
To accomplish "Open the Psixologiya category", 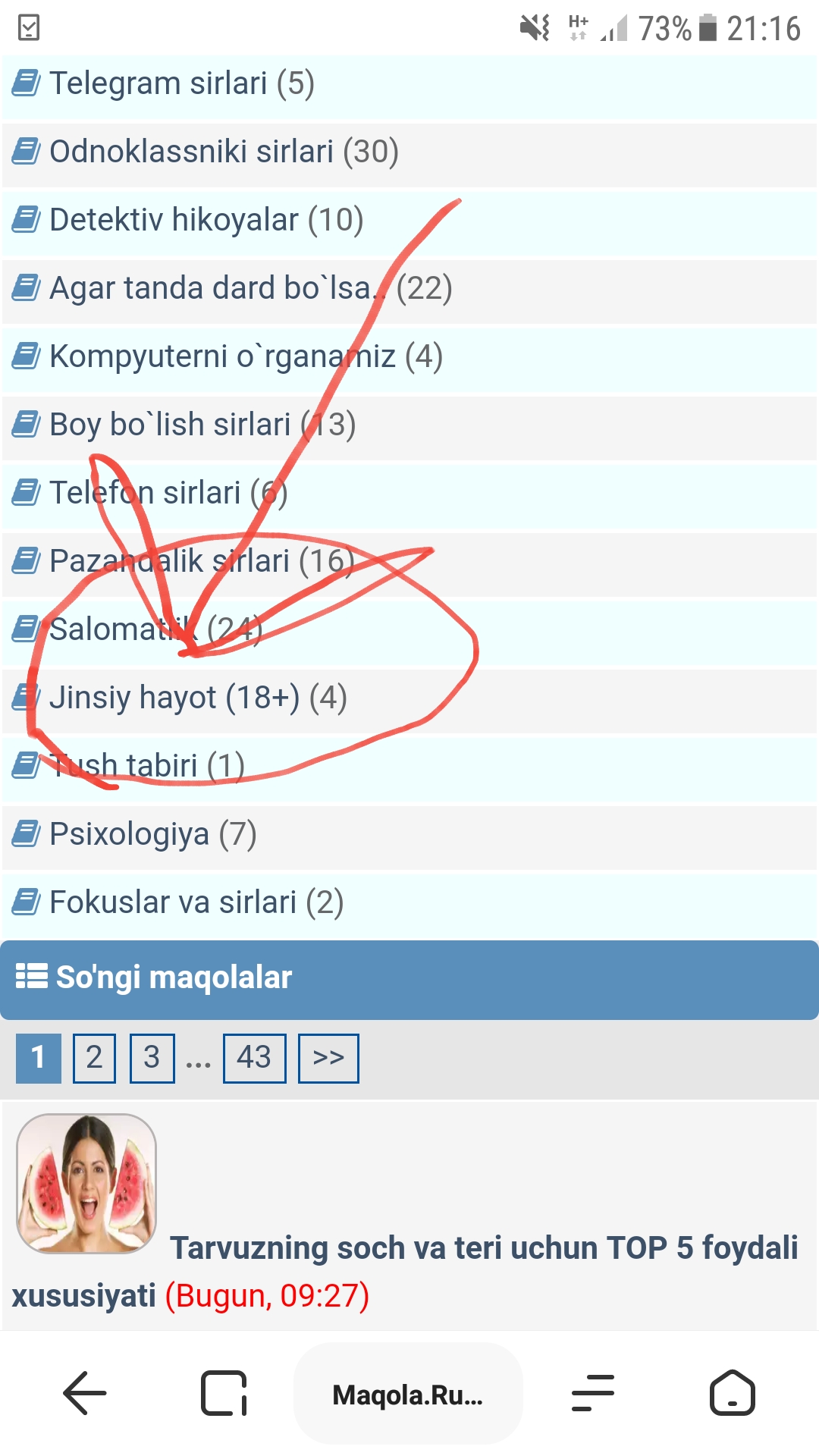I will point(152,835).
